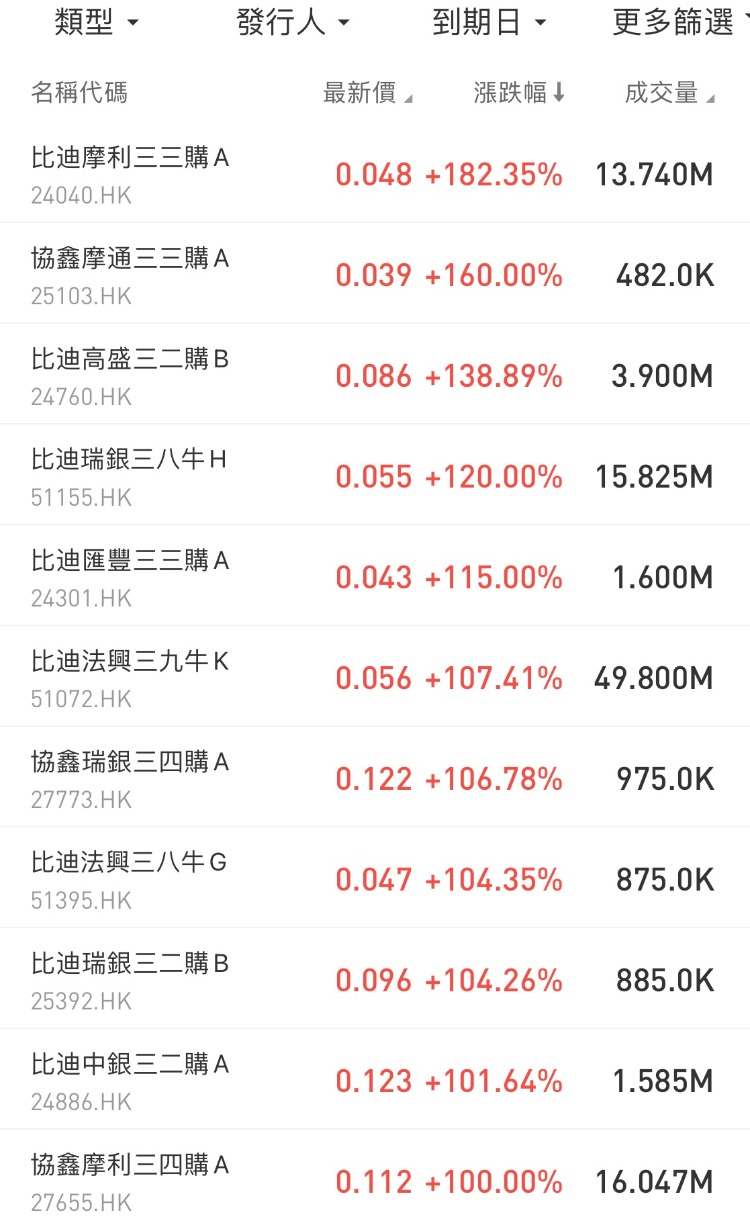Open 比迪摩利三三購A 24040.HK
The height and width of the screenshot is (1221, 750).
click(x=375, y=173)
